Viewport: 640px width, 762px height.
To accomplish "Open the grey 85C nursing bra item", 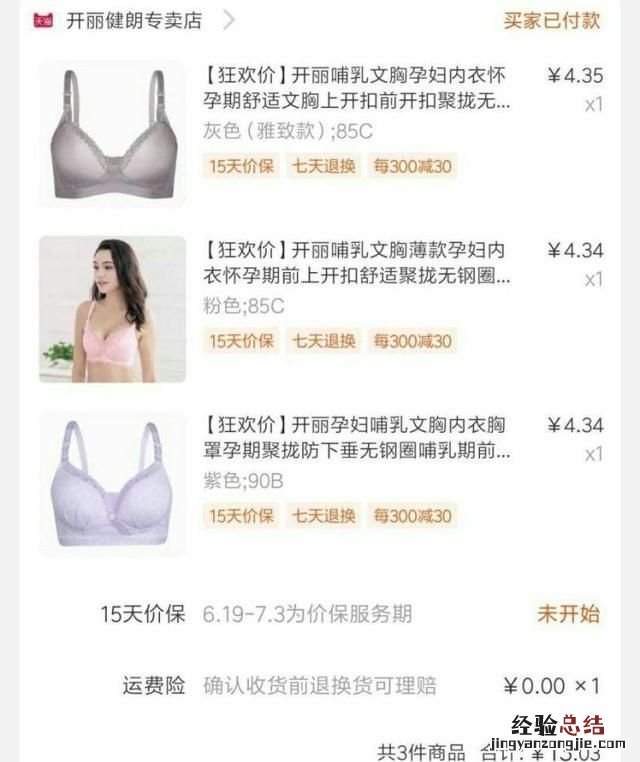I will [x=356, y=87].
